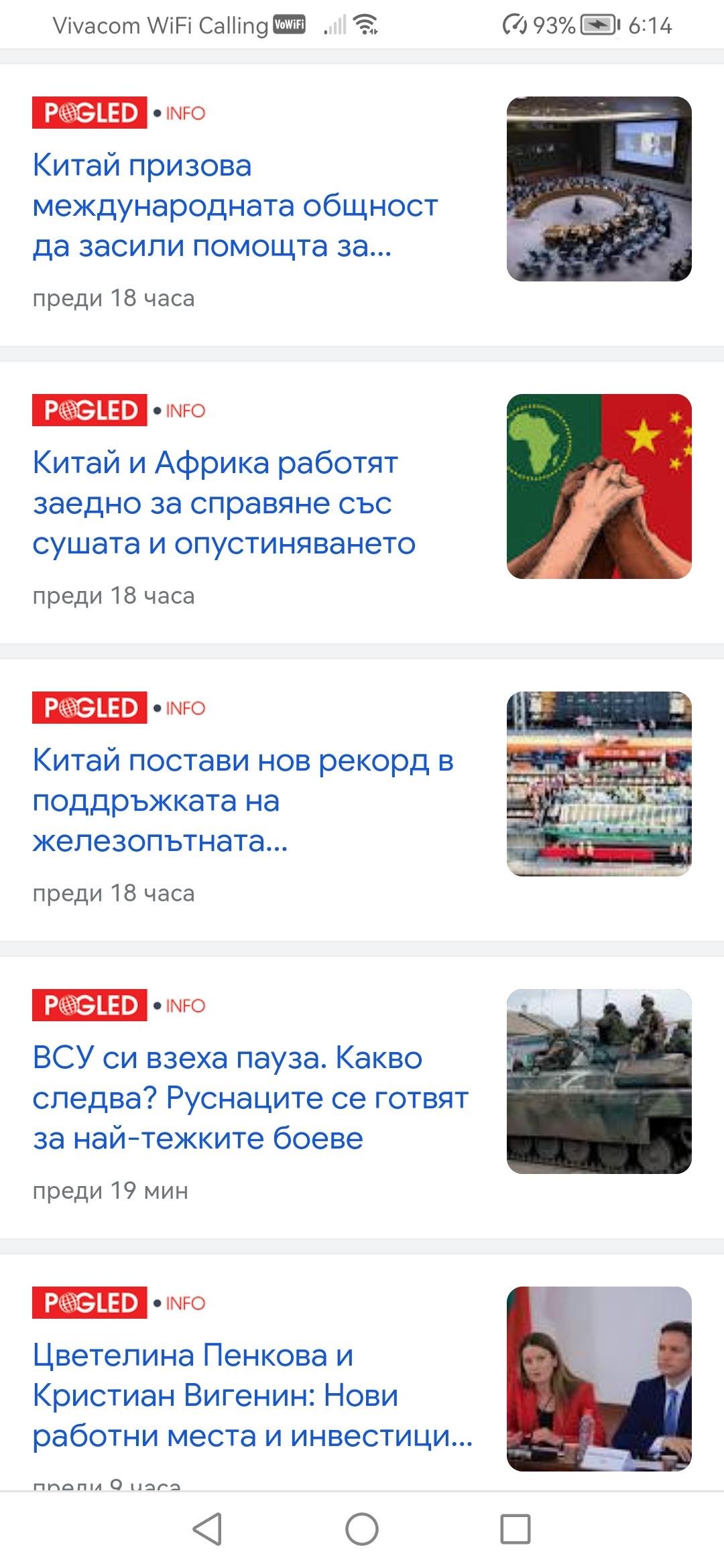Read the China railway record article
The width and height of the screenshot is (724, 1568).
click(243, 800)
